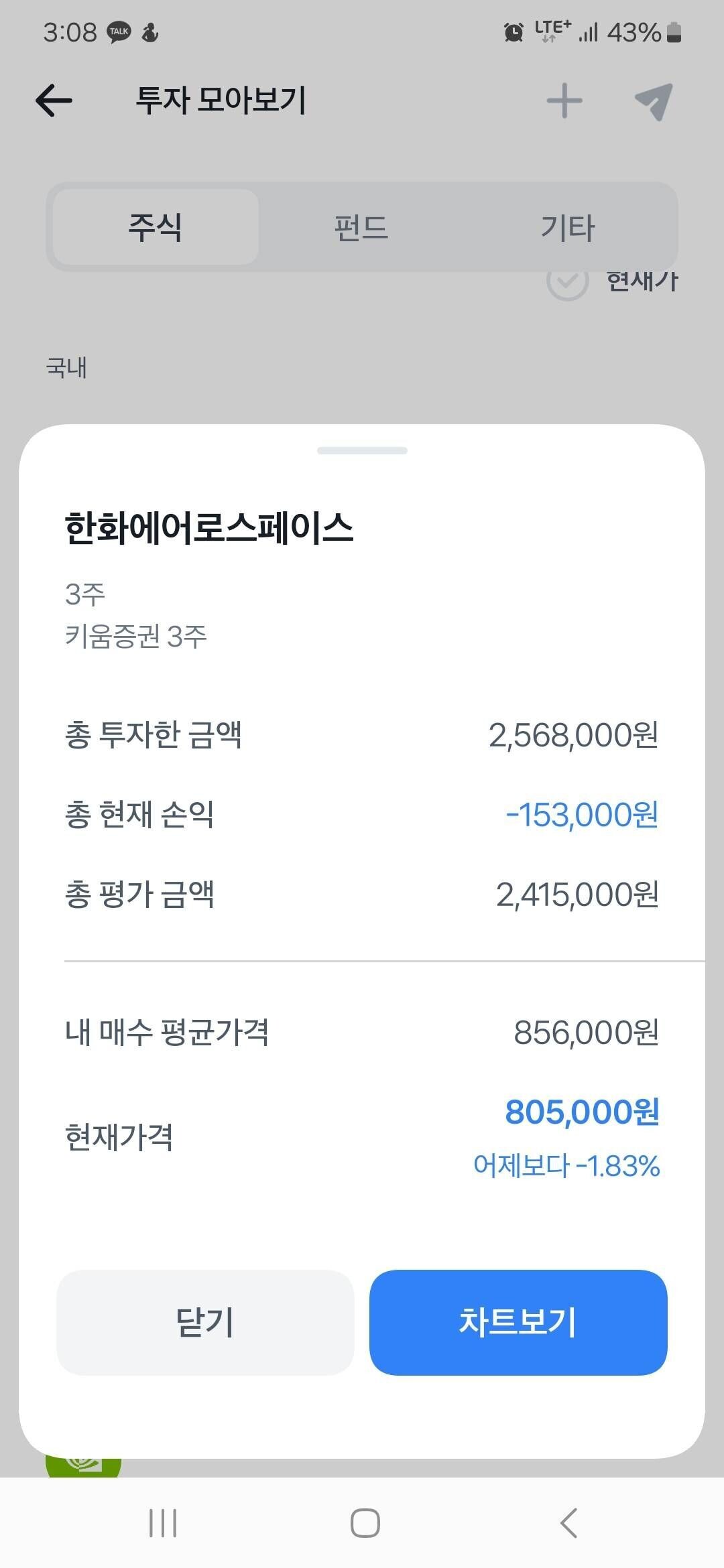The width and height of the screenshot is (724, 1568).
Task: Tap the share (paper plane) icon
Action: click(x=654, y=101)
